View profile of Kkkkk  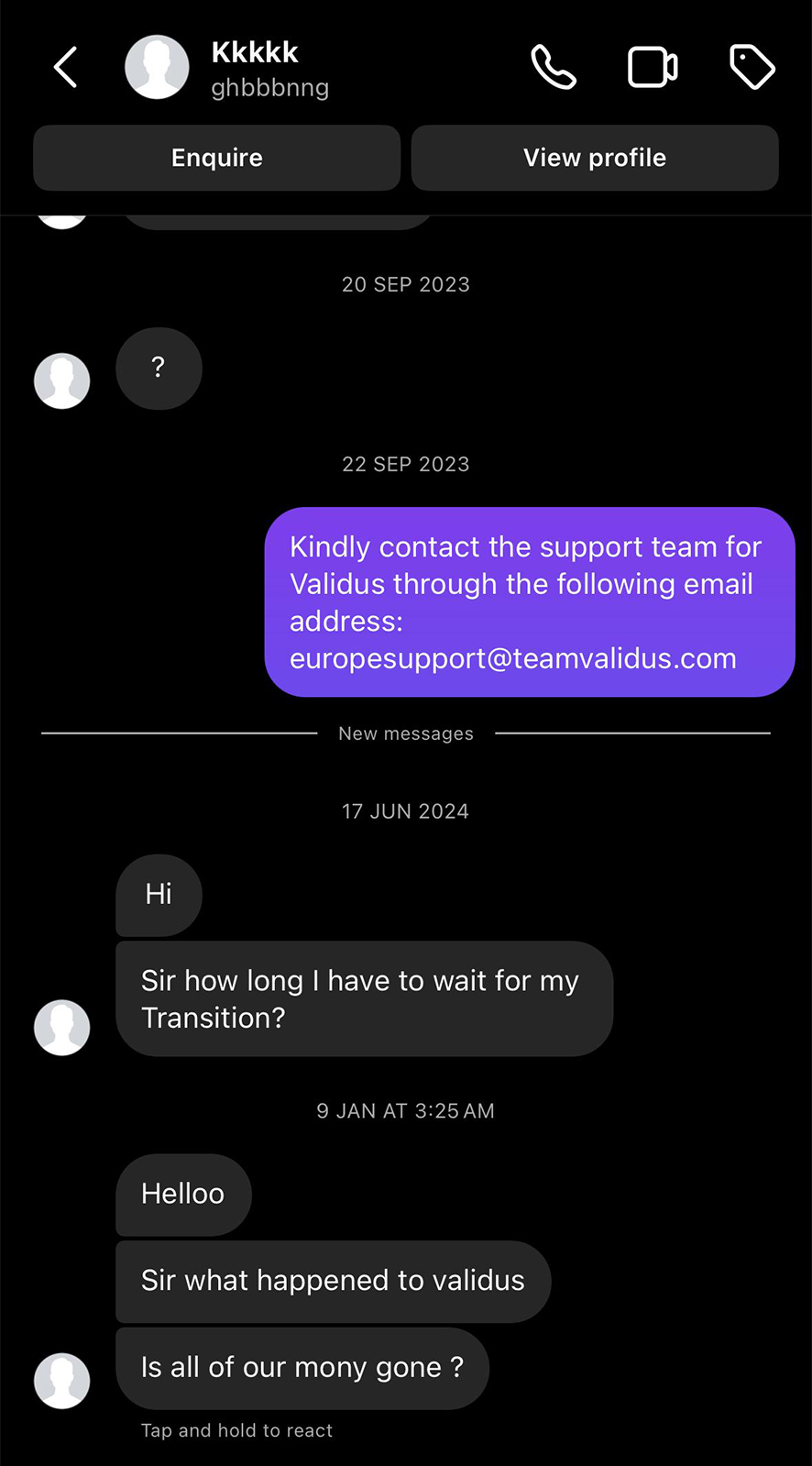[x=595, y=158]
